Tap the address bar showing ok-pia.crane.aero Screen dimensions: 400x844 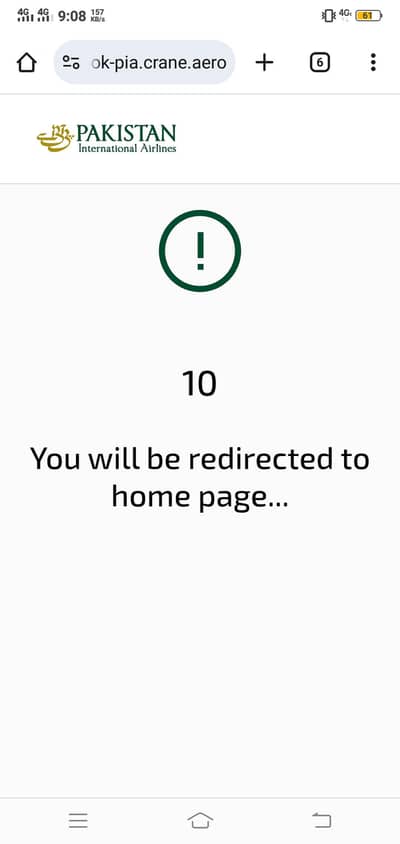144,62
